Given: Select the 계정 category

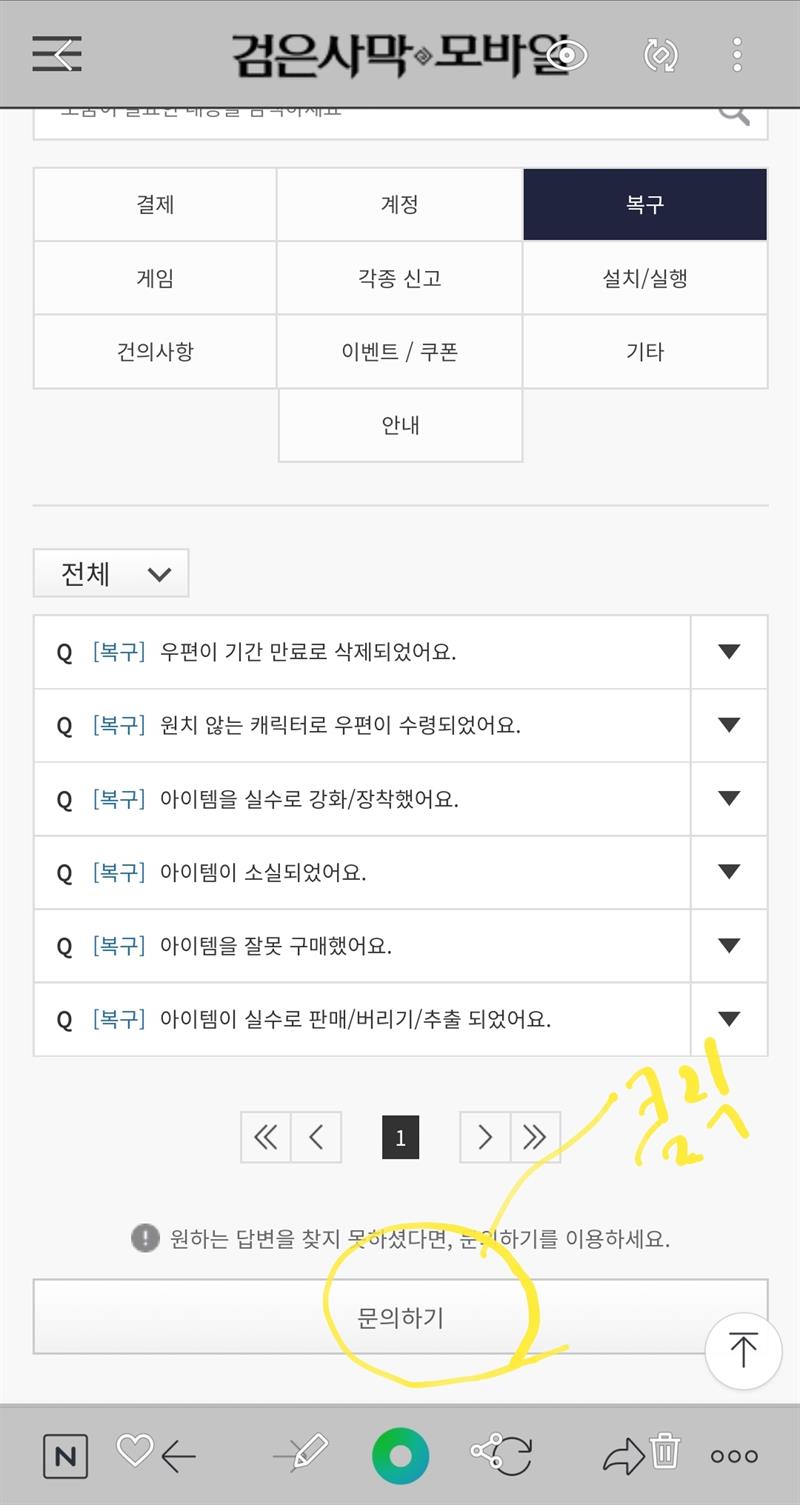Looking at the screenshot, I should click(x=400, y=204).
